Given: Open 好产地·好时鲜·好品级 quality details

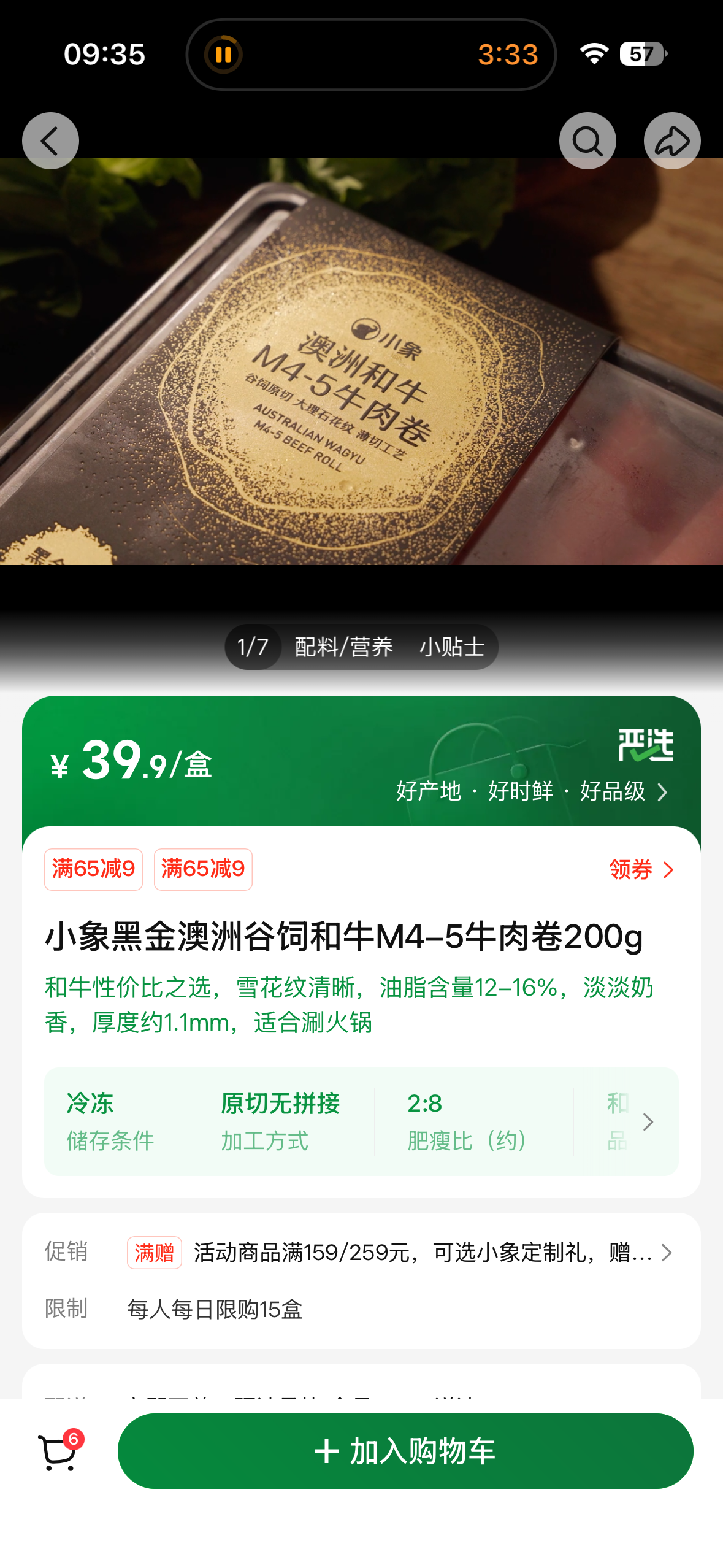Looking at the screenshot, I should [x=532, y=791].
